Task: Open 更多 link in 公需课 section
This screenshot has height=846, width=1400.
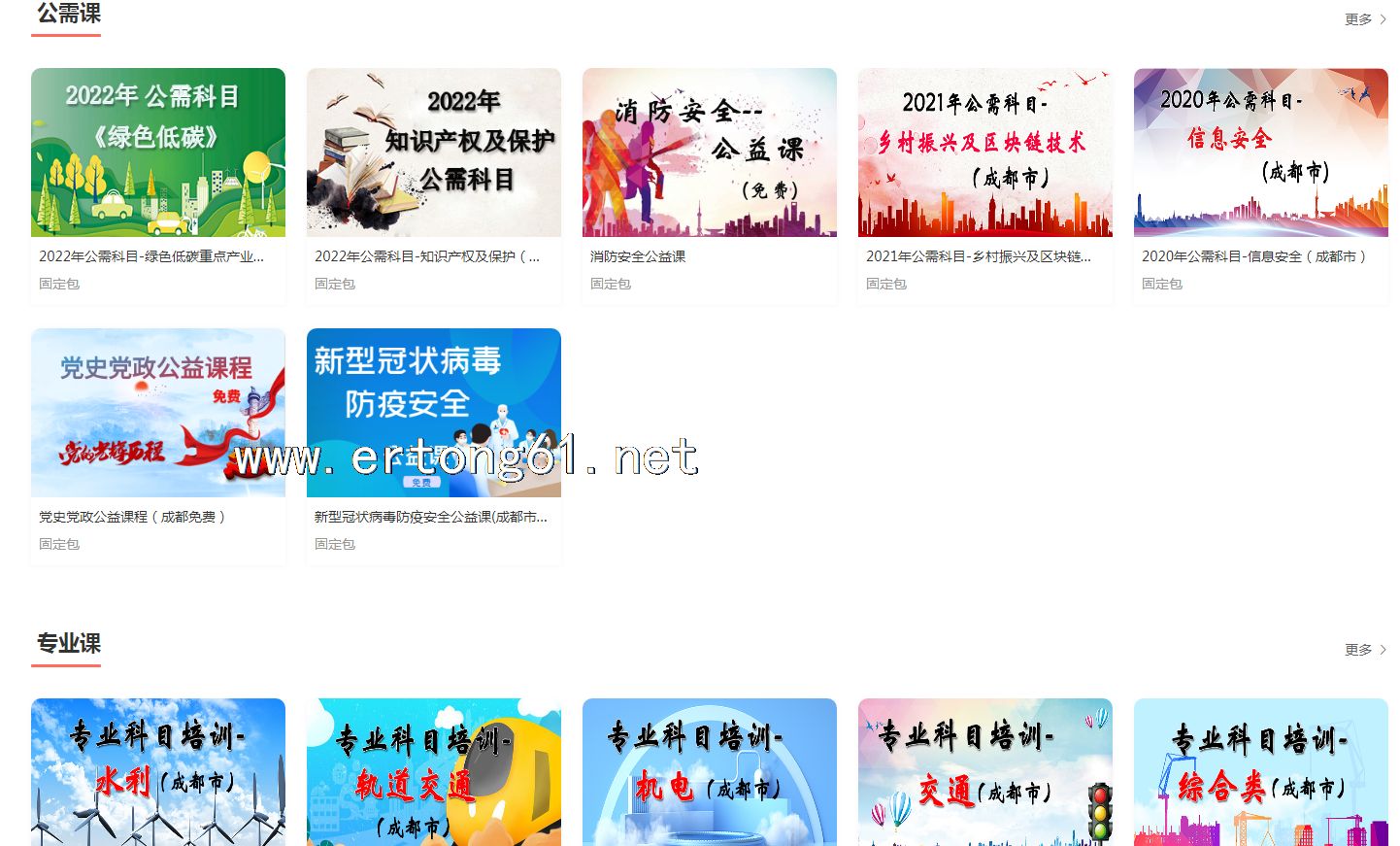Action: pos(1364,19)
